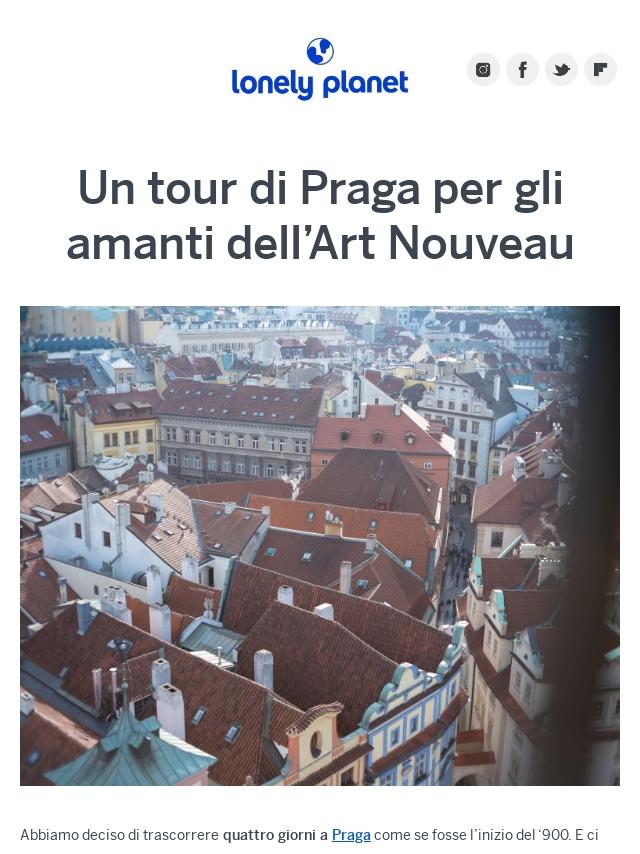This screenshot has width=640, height=854.
Task: Tap the Lonely Planet logo to go home
Action: coord(320,70)
